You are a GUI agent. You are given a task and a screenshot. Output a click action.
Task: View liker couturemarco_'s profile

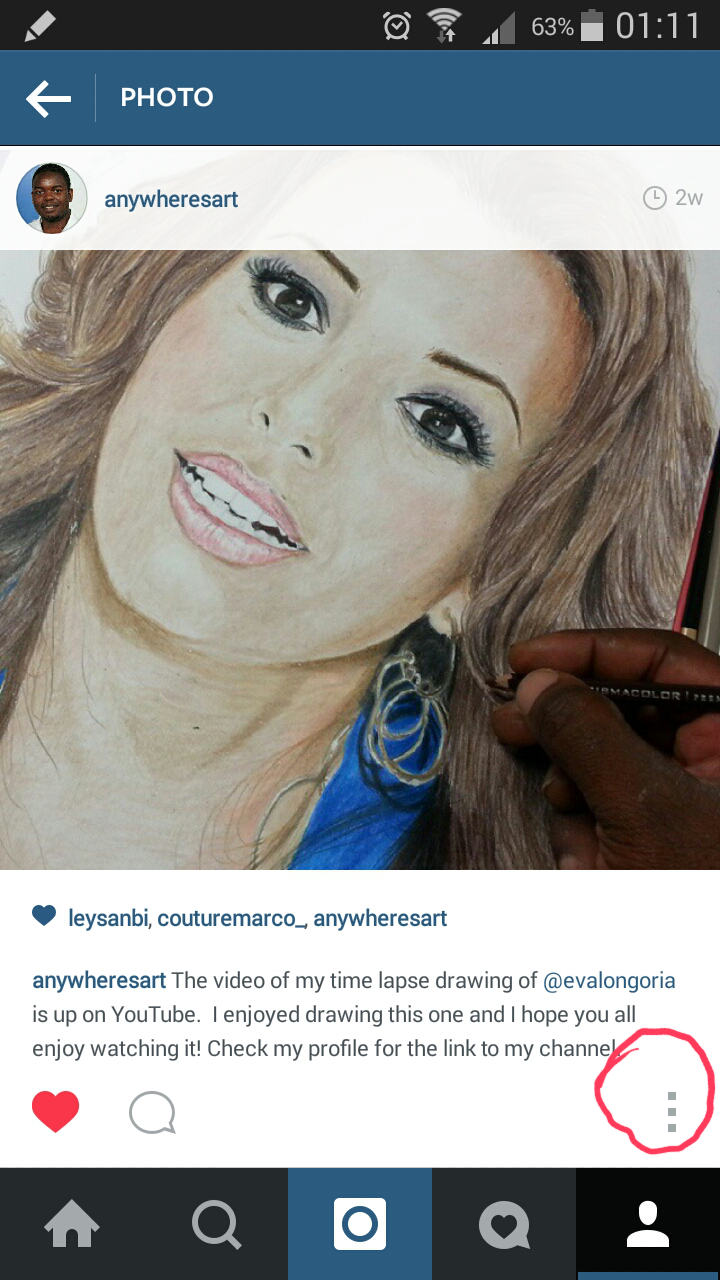(231, 918)
